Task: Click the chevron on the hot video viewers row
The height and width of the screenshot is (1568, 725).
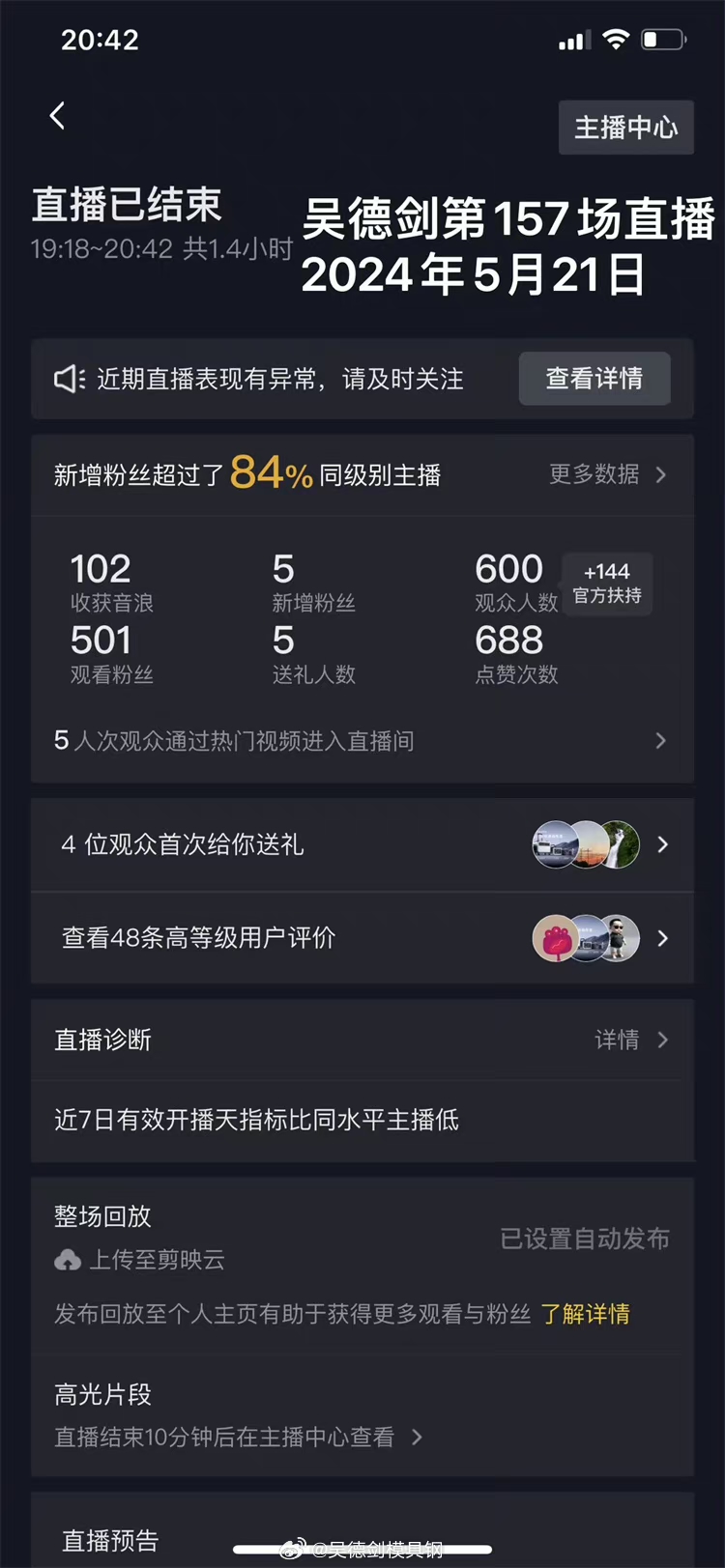Action: pyautogui.click(x=660, y=741)
